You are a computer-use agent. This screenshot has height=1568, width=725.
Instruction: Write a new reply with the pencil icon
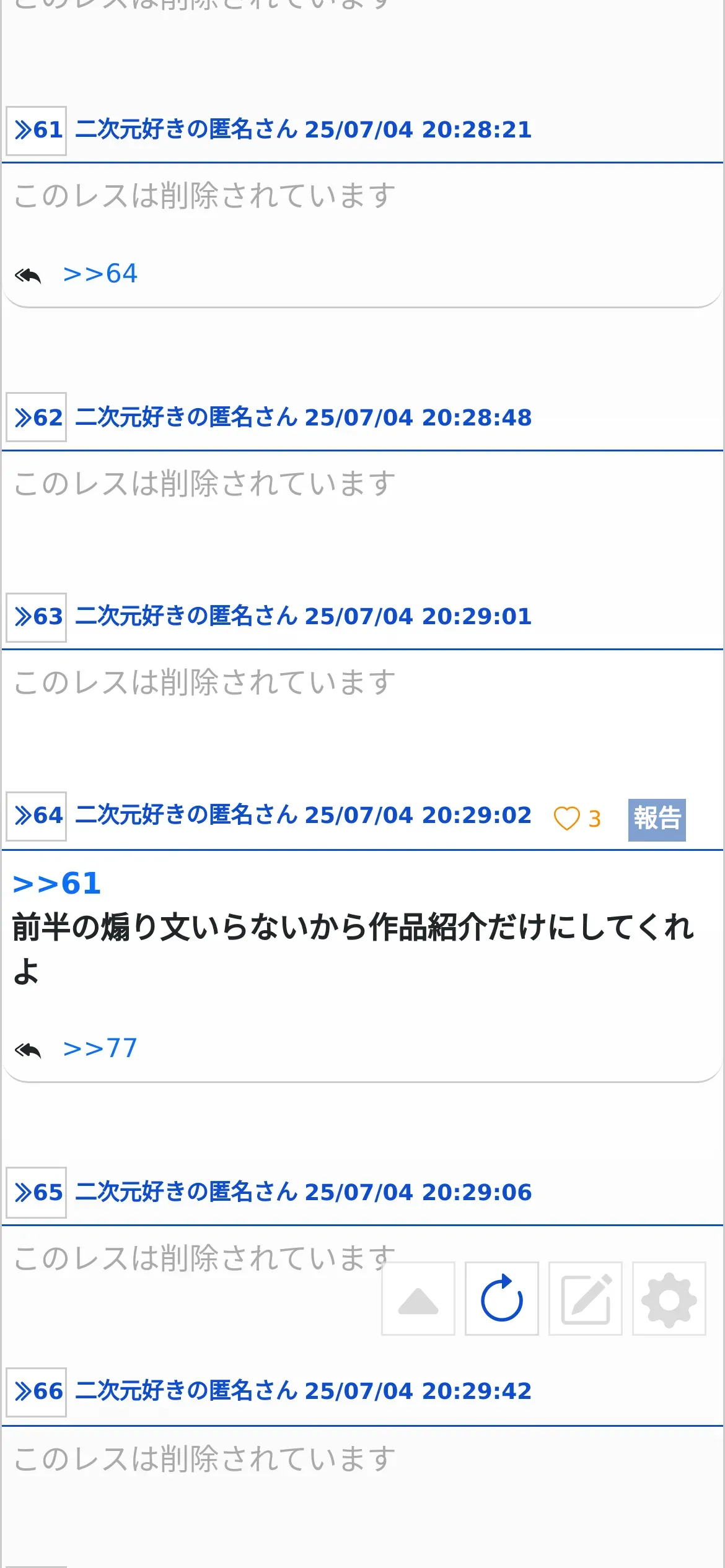tap(586, 1299)
